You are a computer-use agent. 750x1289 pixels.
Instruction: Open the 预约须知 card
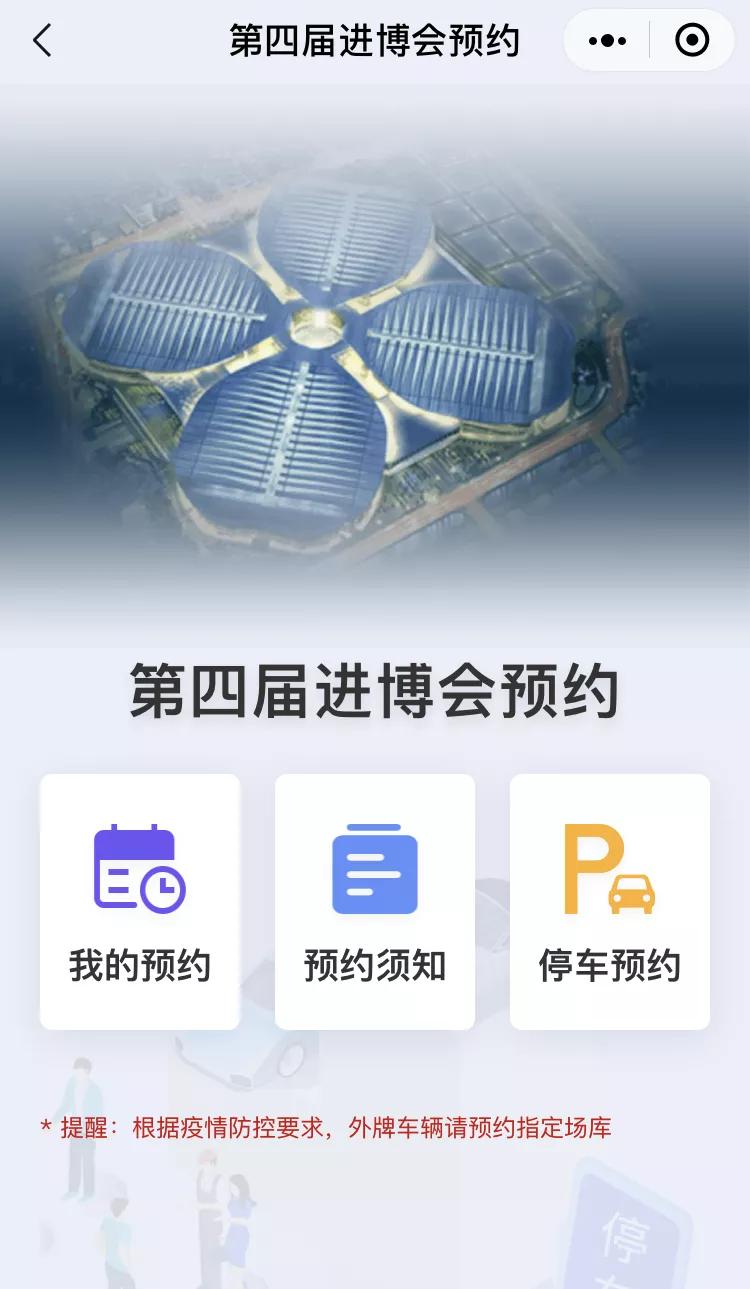375,902
